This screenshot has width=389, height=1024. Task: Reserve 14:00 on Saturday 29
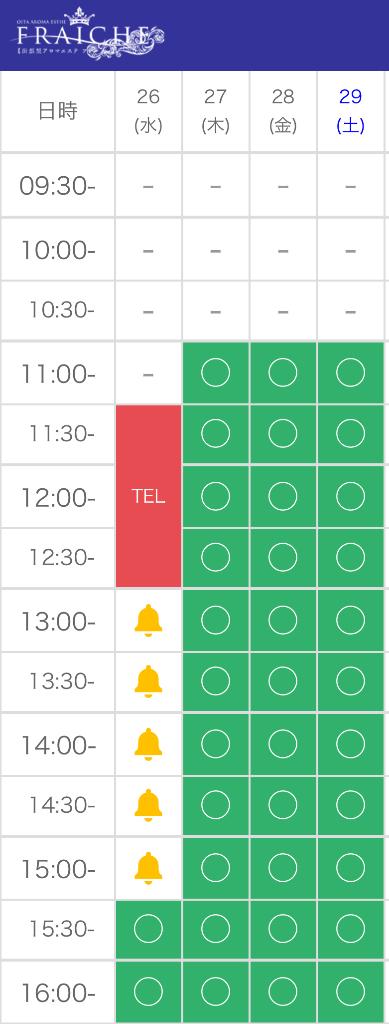[x=350, y=744]
